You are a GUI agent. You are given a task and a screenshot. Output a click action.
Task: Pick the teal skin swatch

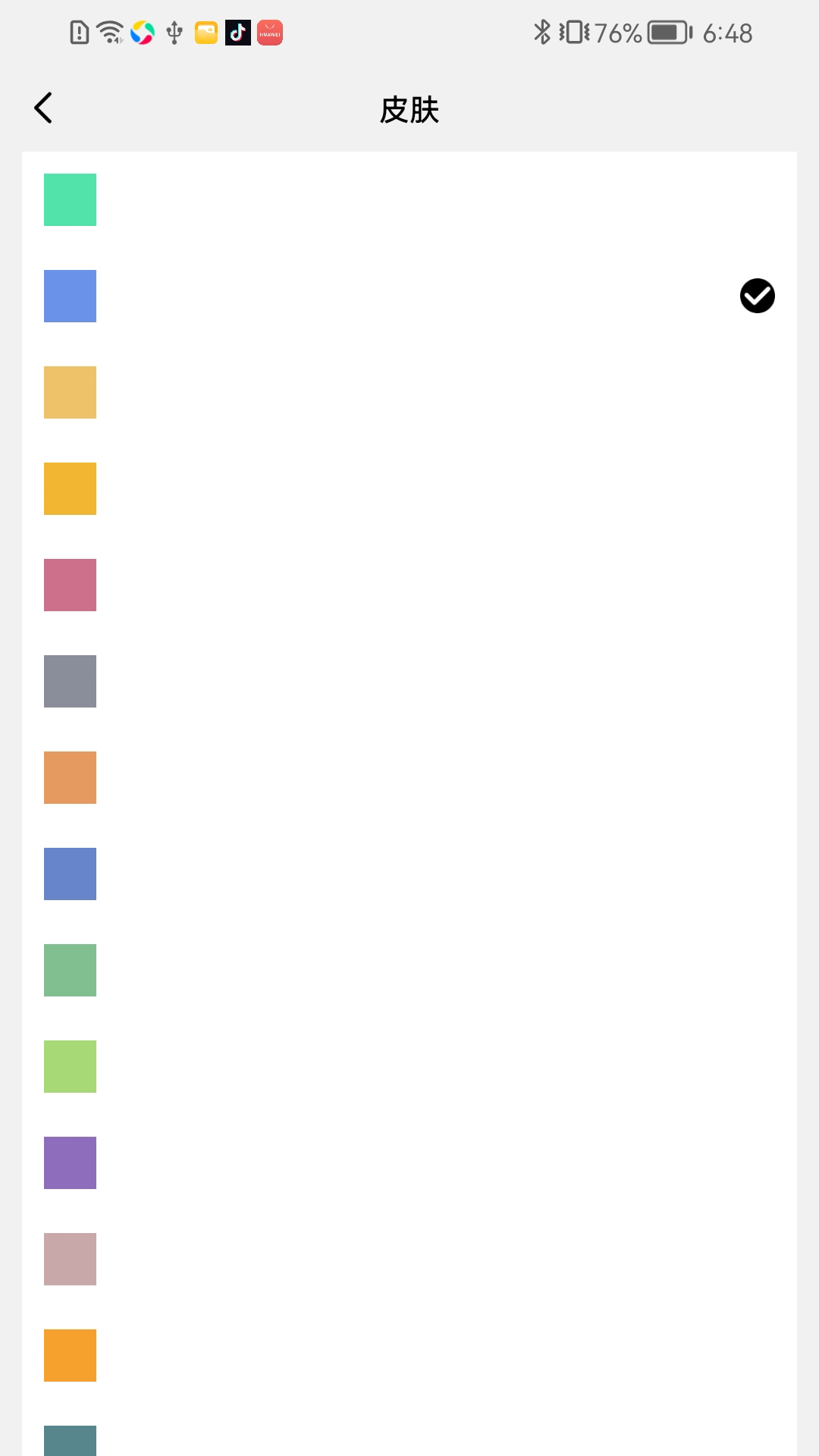pyautogui.click(x=70, y=1440)
